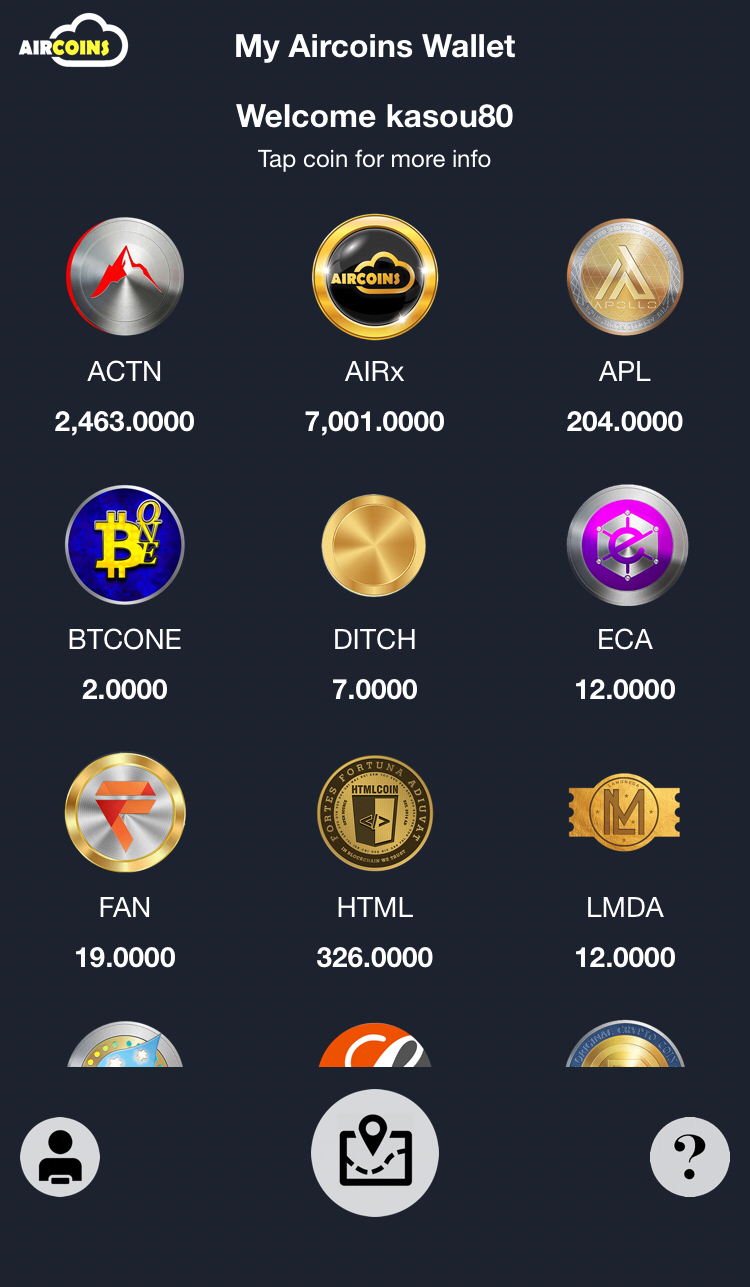The height and width of the screenshot is (1287, 750).
Task: View APL coin information
Action: point(625,277)
